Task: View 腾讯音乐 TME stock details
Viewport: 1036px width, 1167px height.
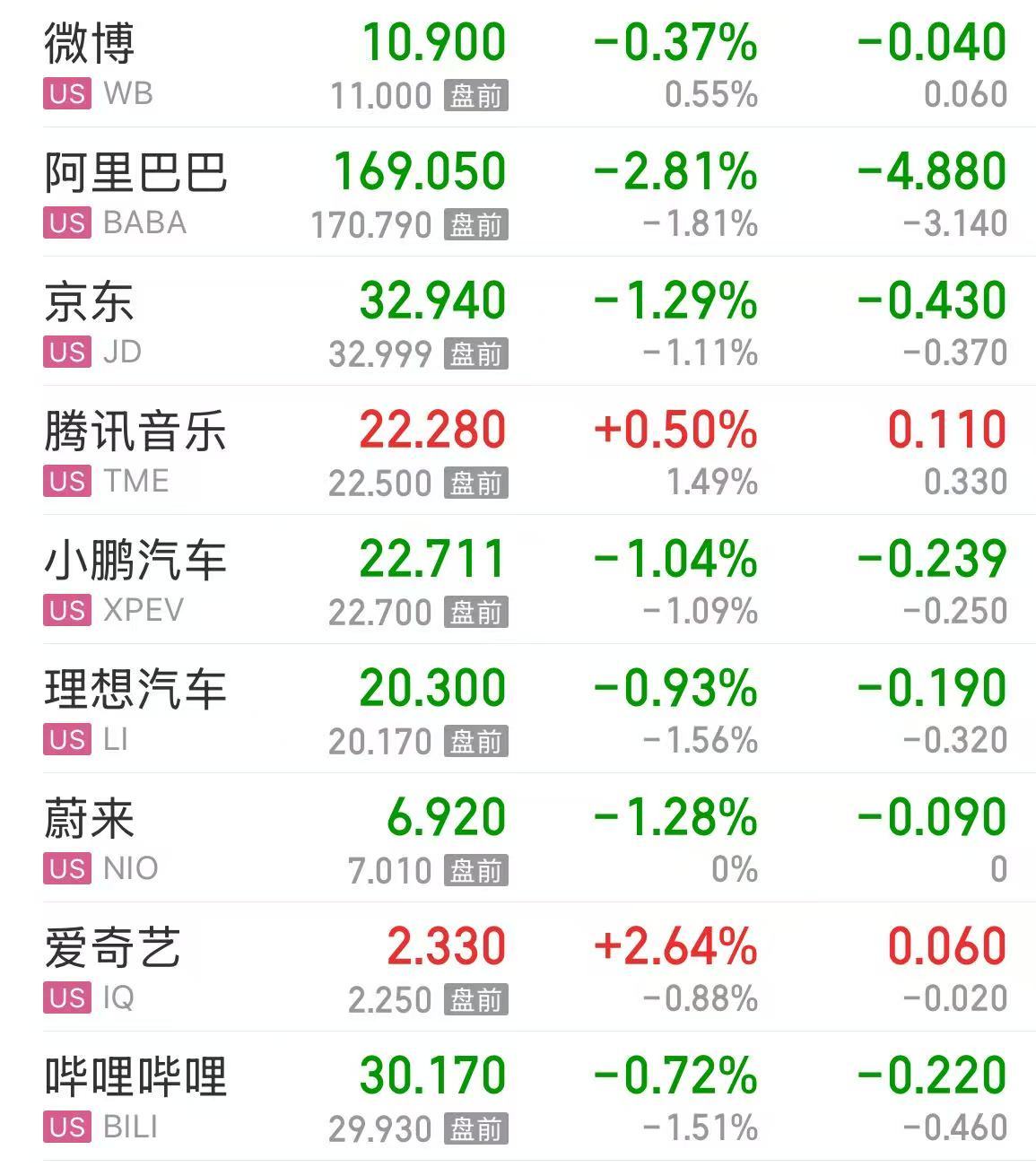Action: point(136,431)
